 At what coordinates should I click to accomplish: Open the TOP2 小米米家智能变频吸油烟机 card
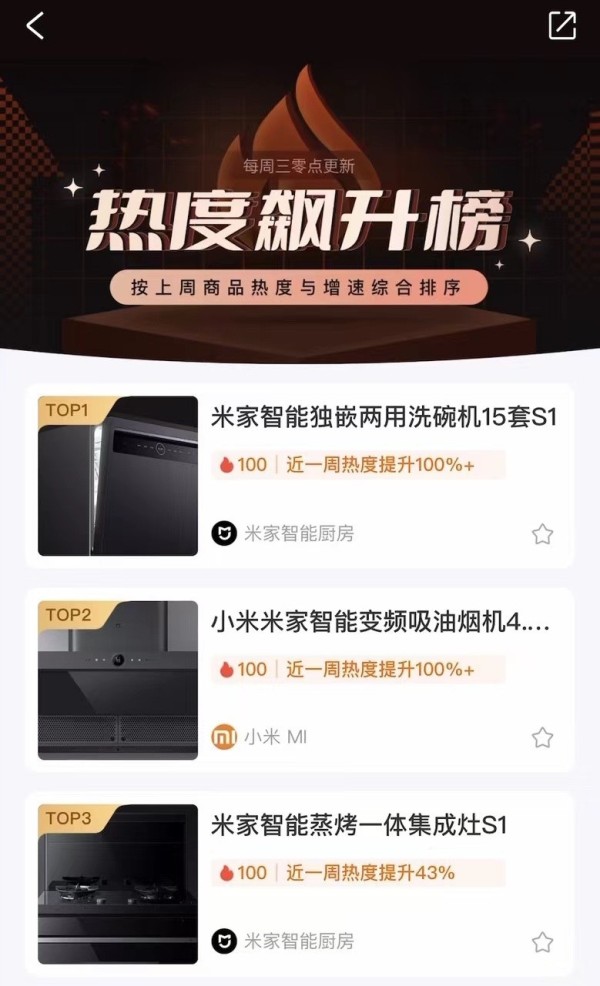(x=299, y=680)
